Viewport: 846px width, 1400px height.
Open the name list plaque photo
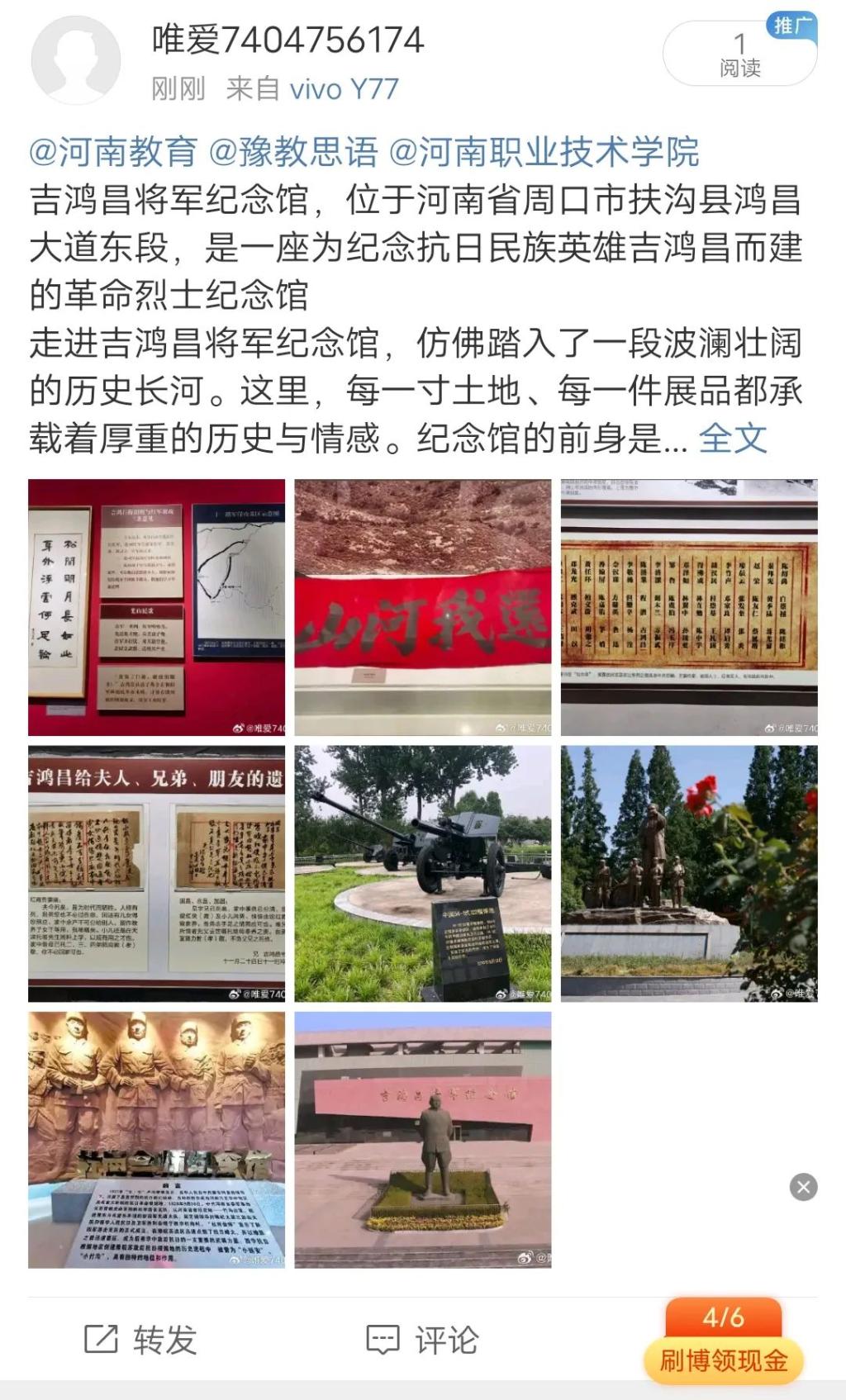[x=689, y=607]
